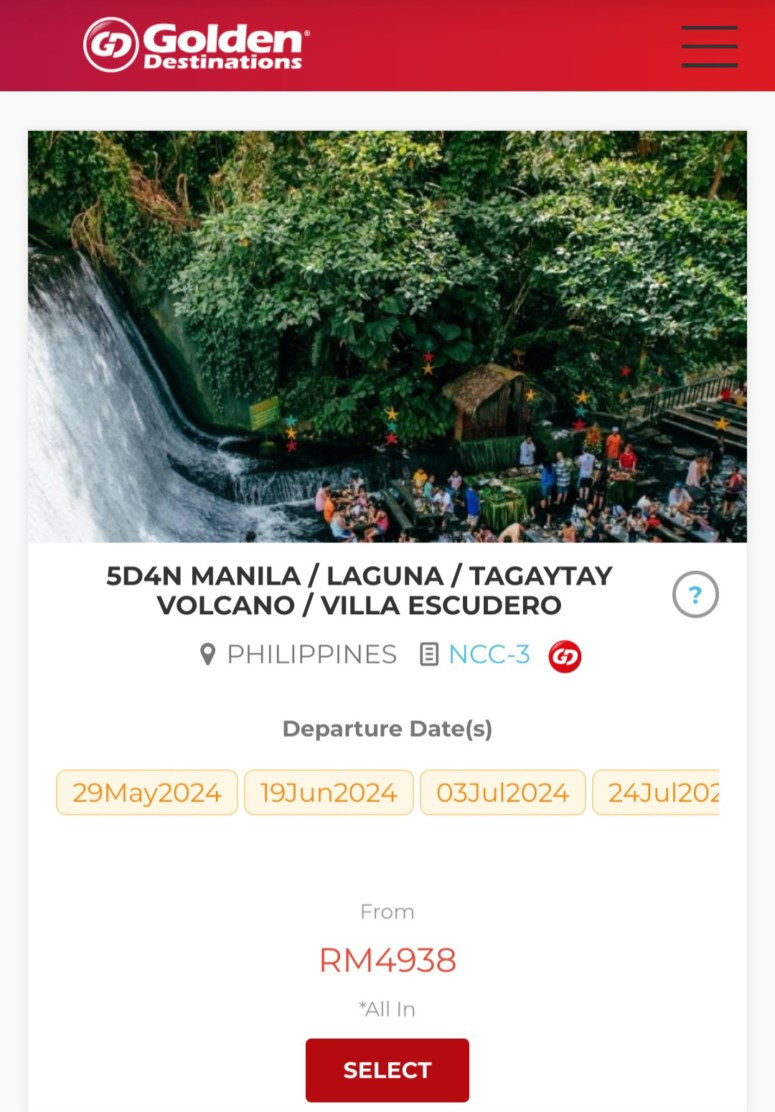Tap the red SELECT button
The height and width of the screenshot is (1112, 775).
(387, 1070)
